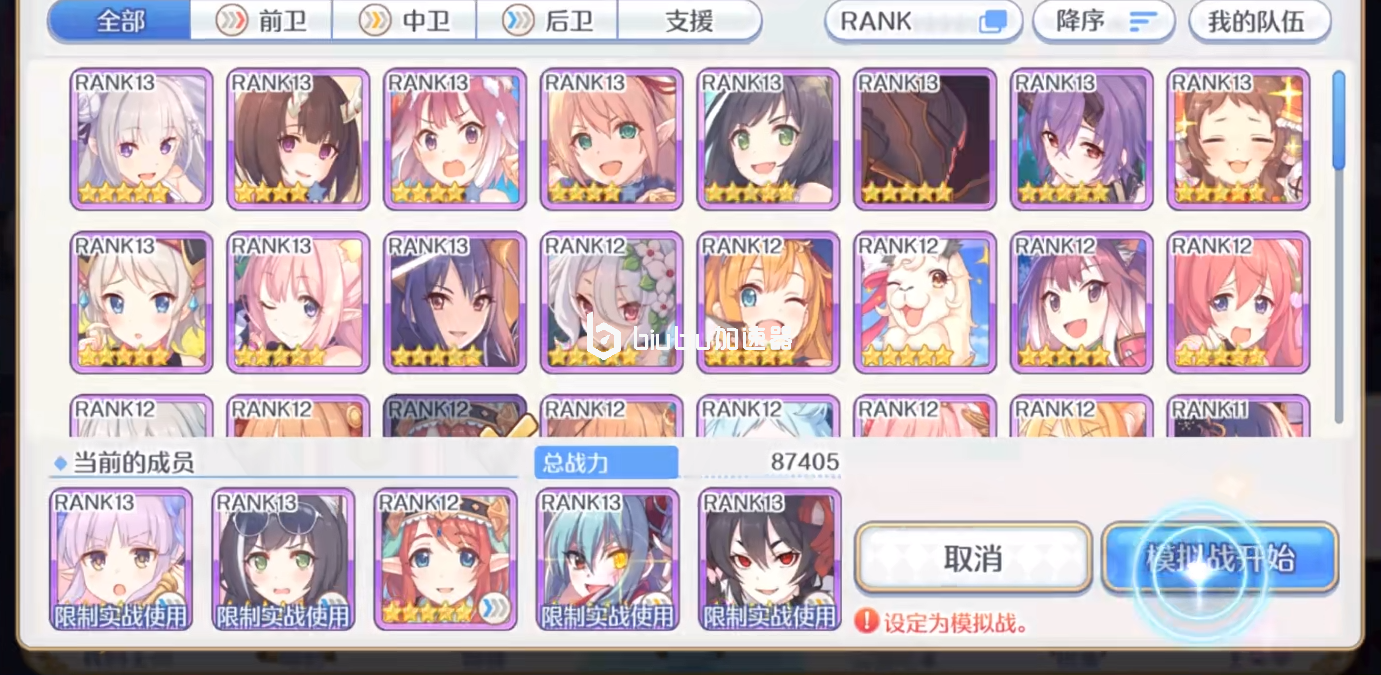This screenshot has height=675, width=1381.
Task: Switch to the 前卫 tab
Action: pyautogui.click(x=263, y=21)
